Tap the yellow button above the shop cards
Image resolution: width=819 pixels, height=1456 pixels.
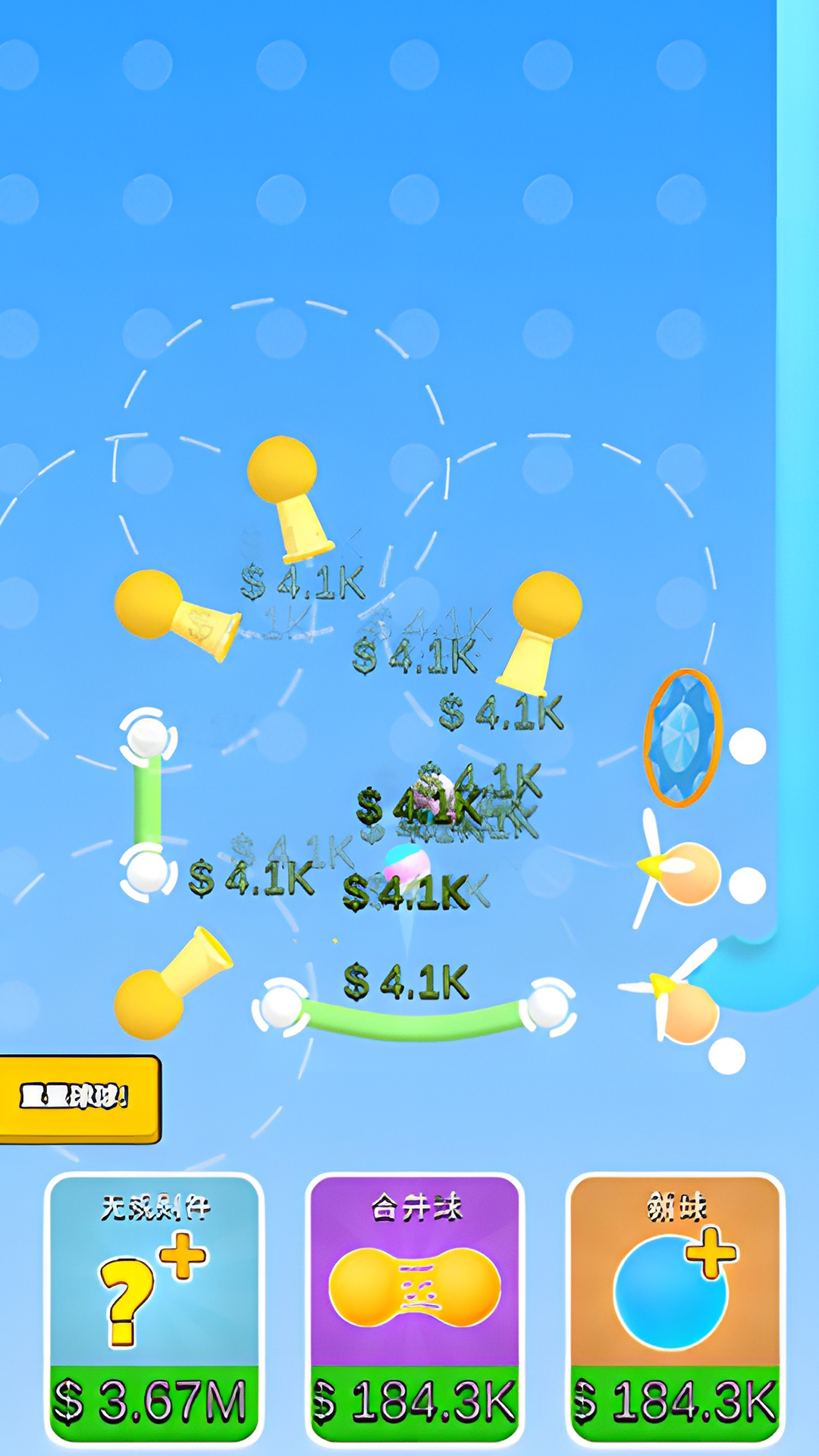(78, 1098)
